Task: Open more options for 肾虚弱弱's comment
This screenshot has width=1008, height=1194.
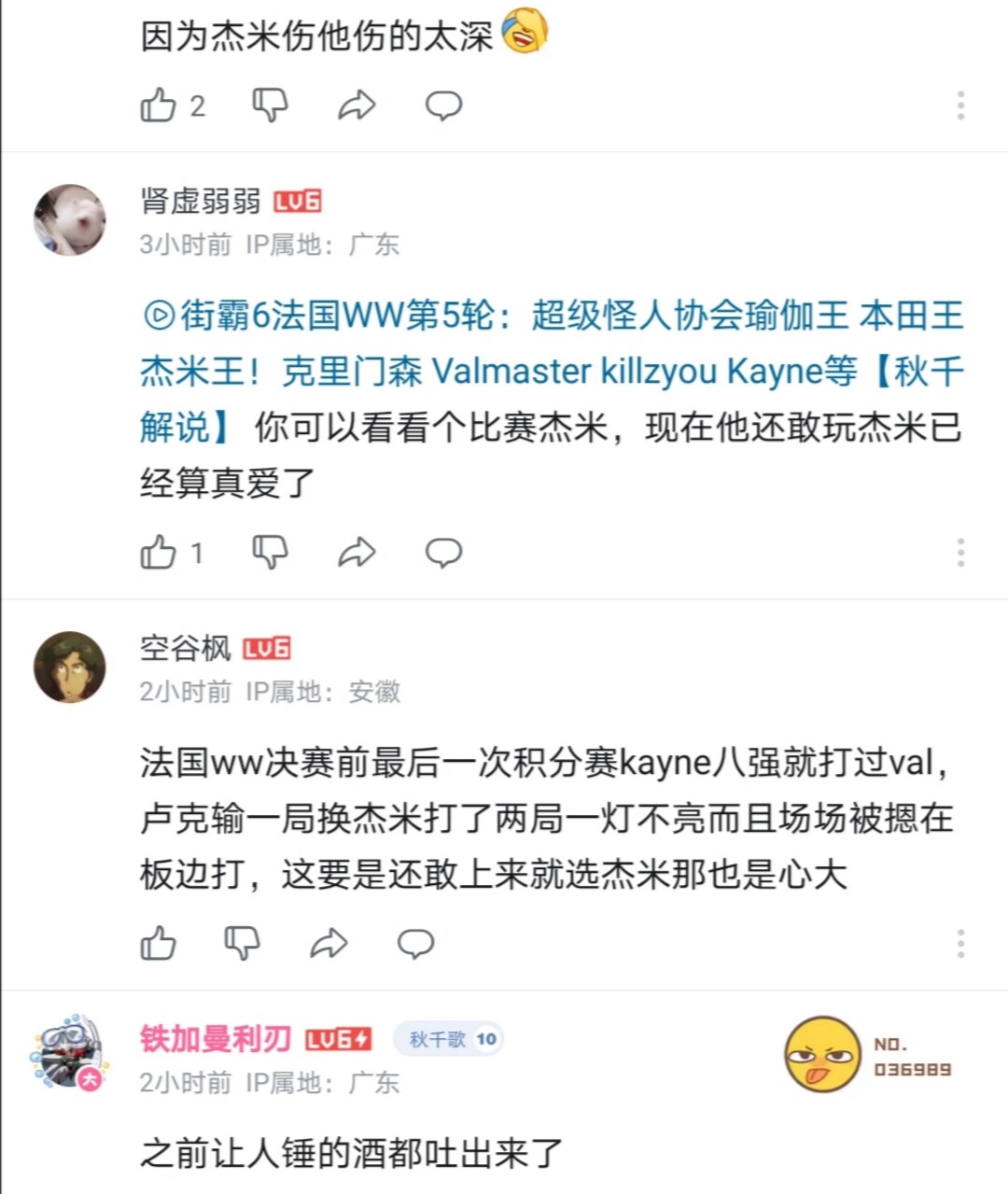Action: click(960, 553)
